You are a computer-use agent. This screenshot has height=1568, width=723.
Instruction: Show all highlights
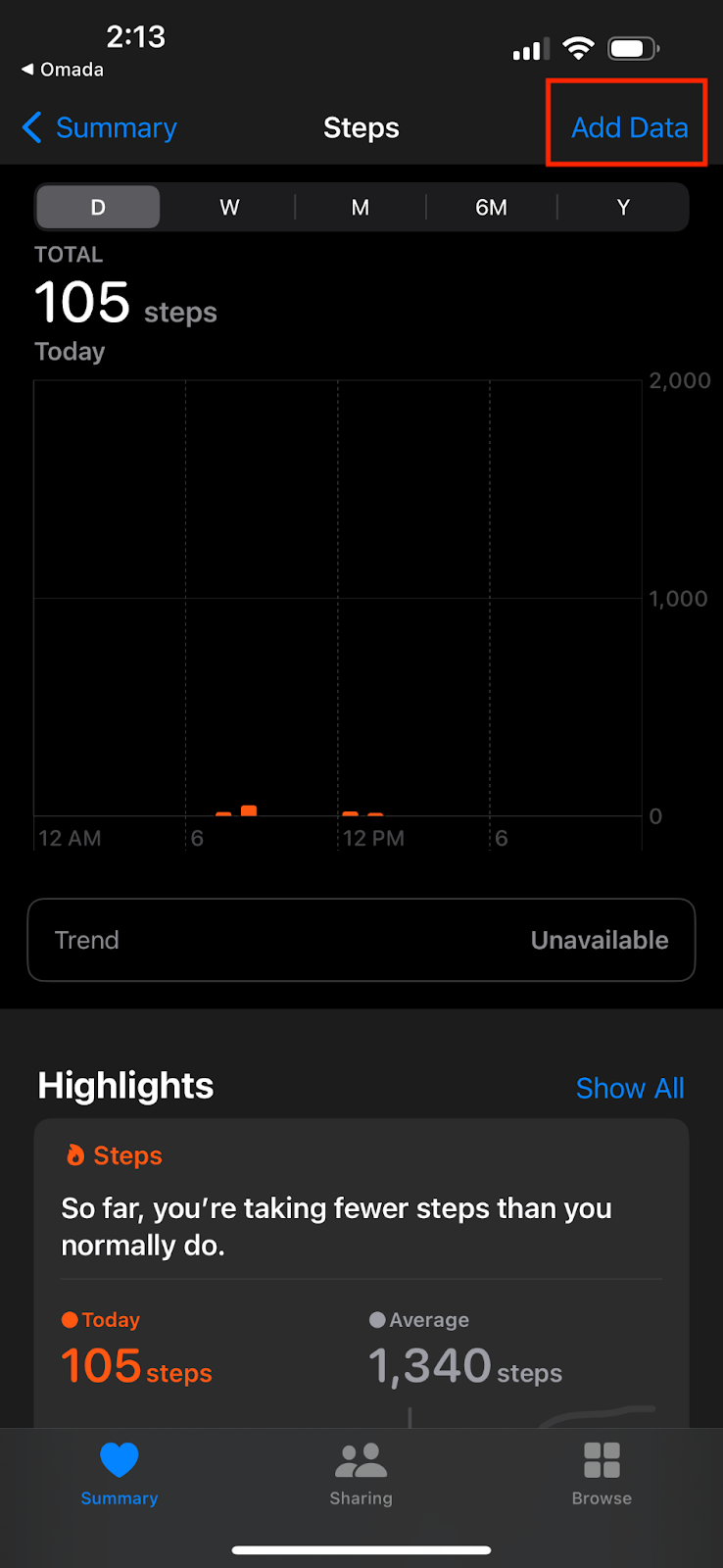630,1088
